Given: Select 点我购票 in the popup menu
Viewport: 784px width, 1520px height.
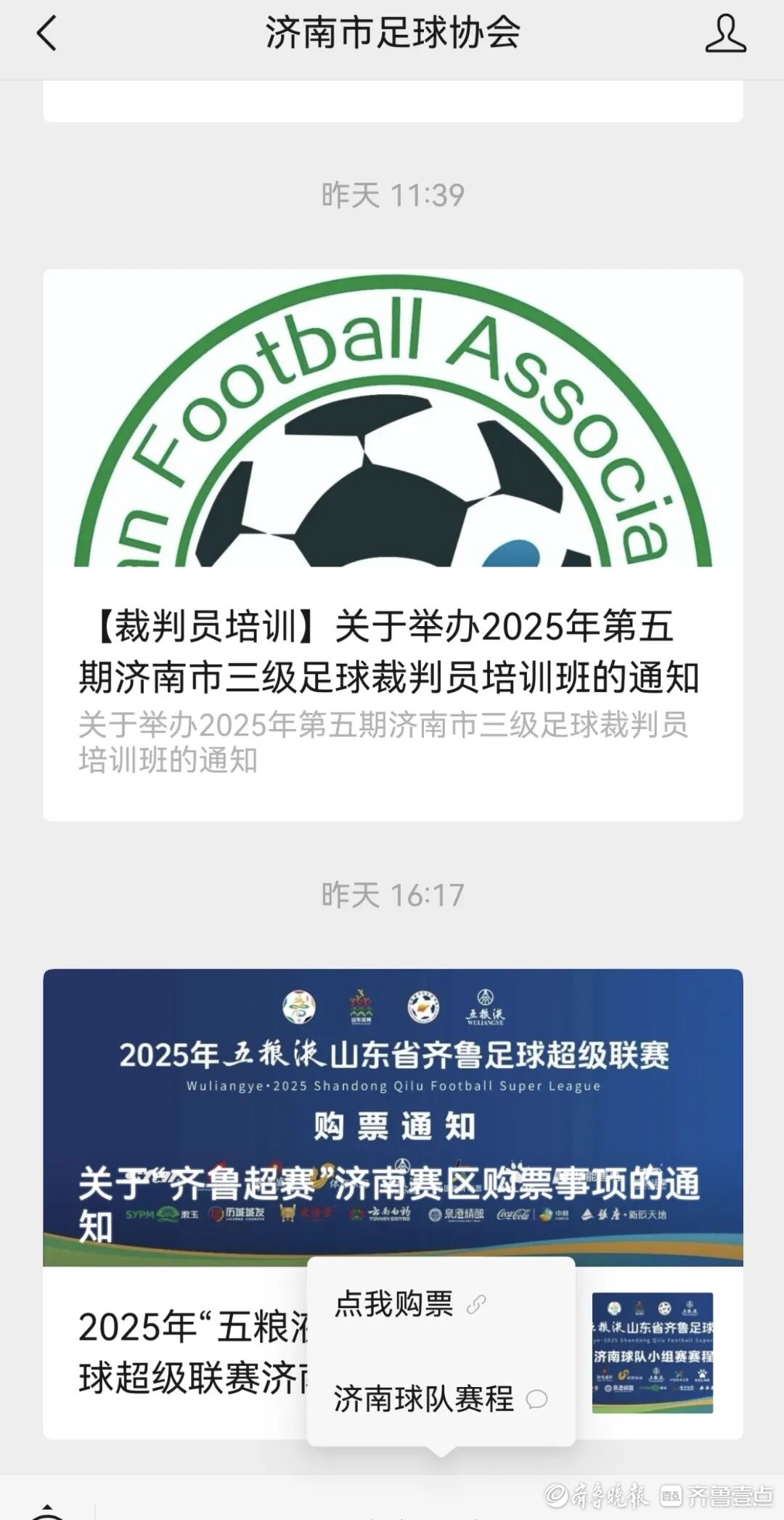Looking at the screenshot, I should point(409,1305).
